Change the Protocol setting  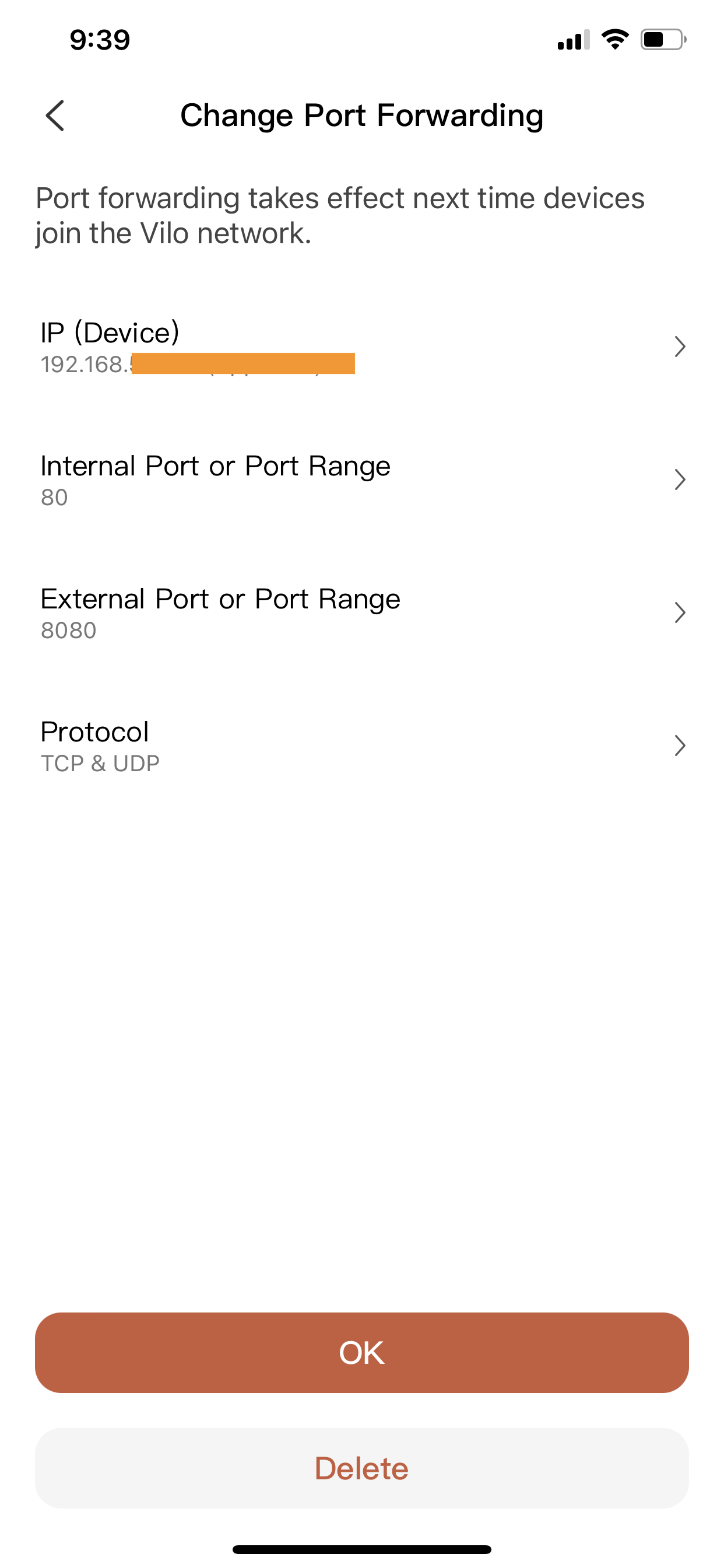362,745
